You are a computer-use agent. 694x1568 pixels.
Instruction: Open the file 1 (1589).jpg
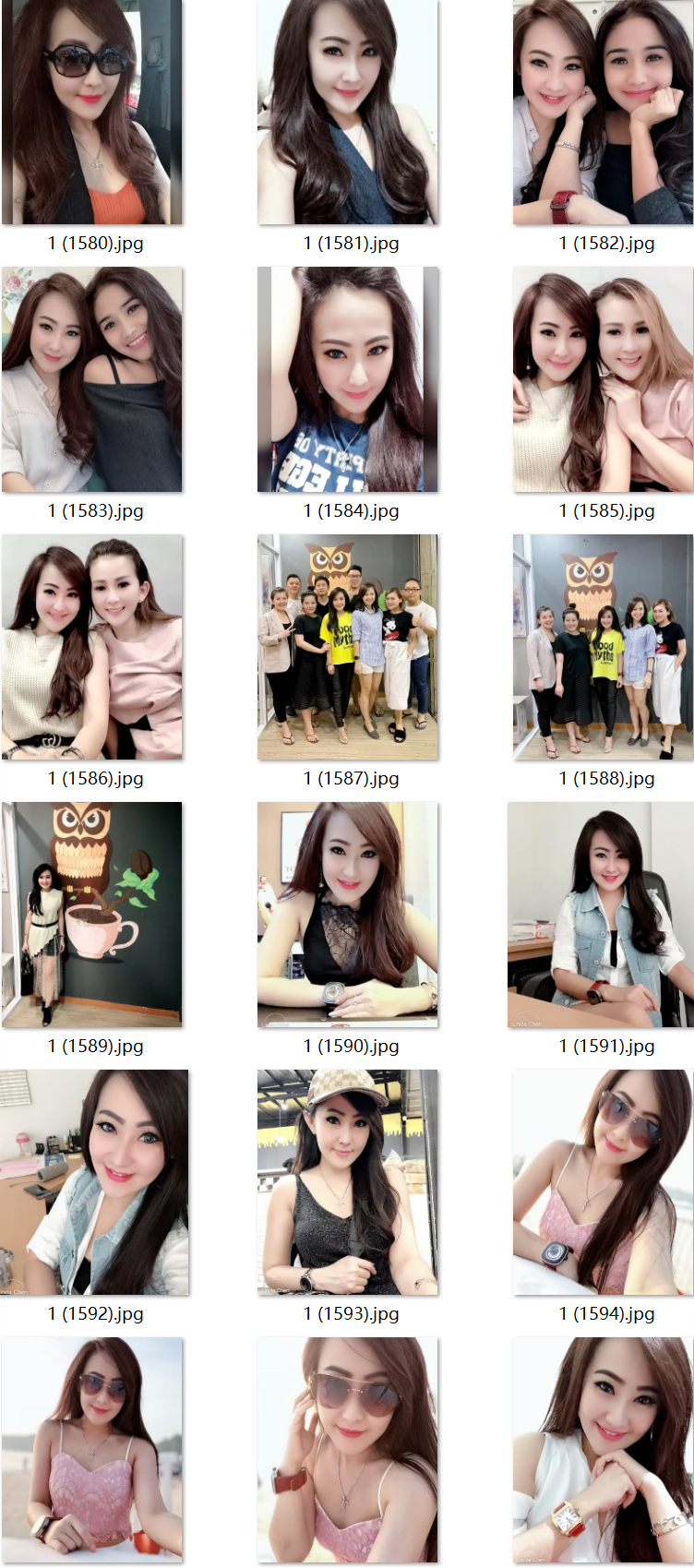pos(92,915)
